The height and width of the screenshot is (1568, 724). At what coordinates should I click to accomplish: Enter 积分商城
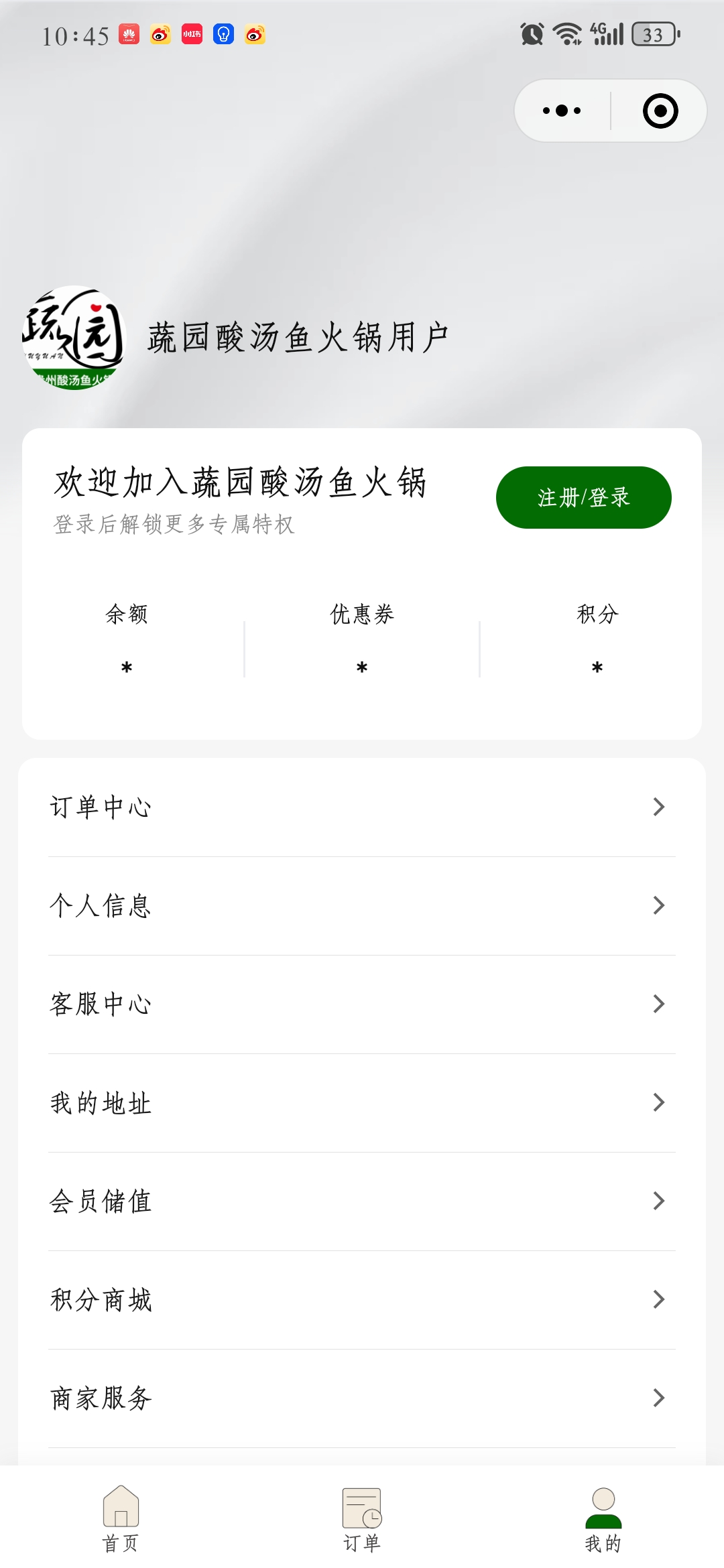(362, 1299)
